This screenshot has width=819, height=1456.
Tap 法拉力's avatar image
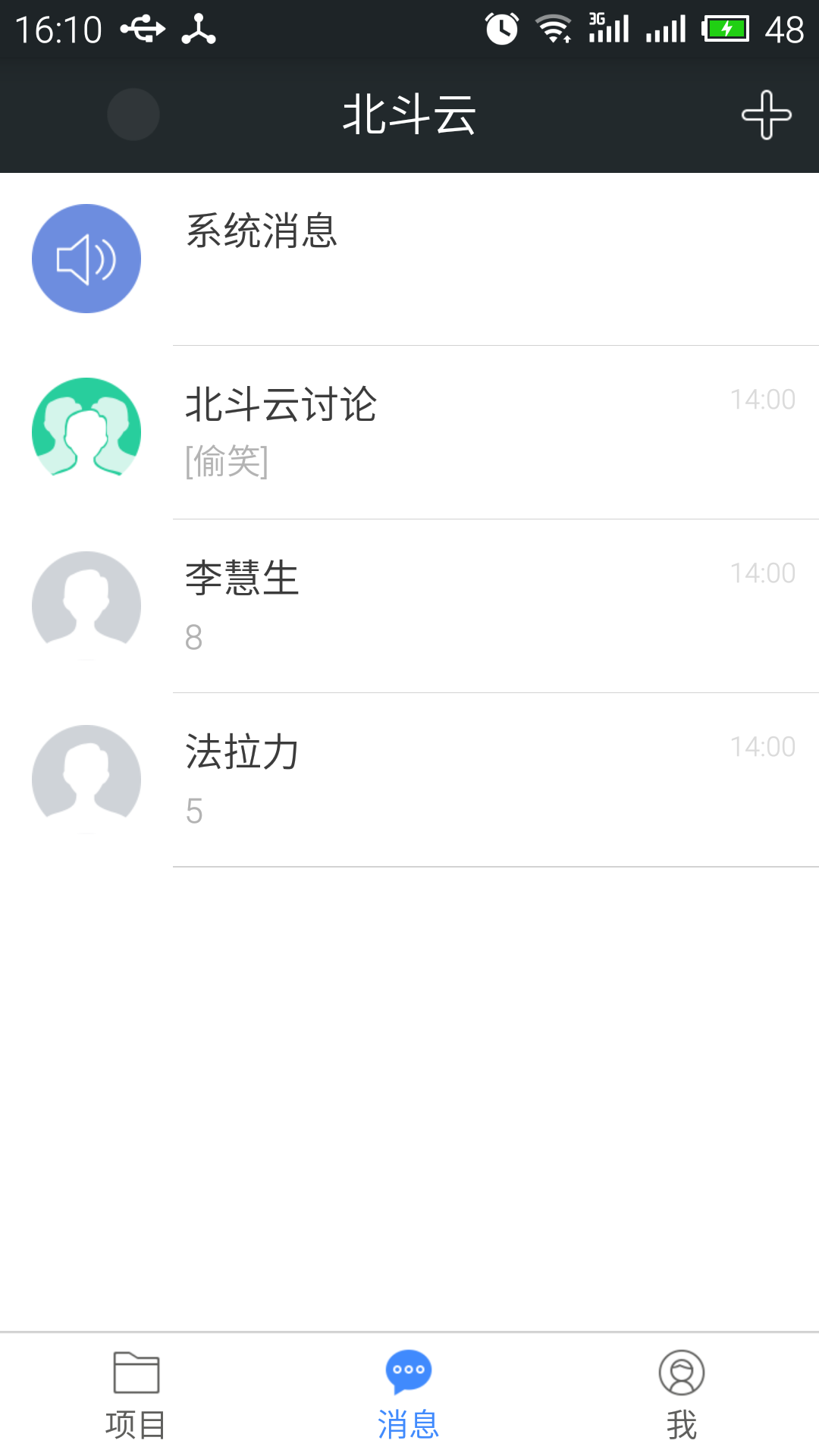(85, 778)
